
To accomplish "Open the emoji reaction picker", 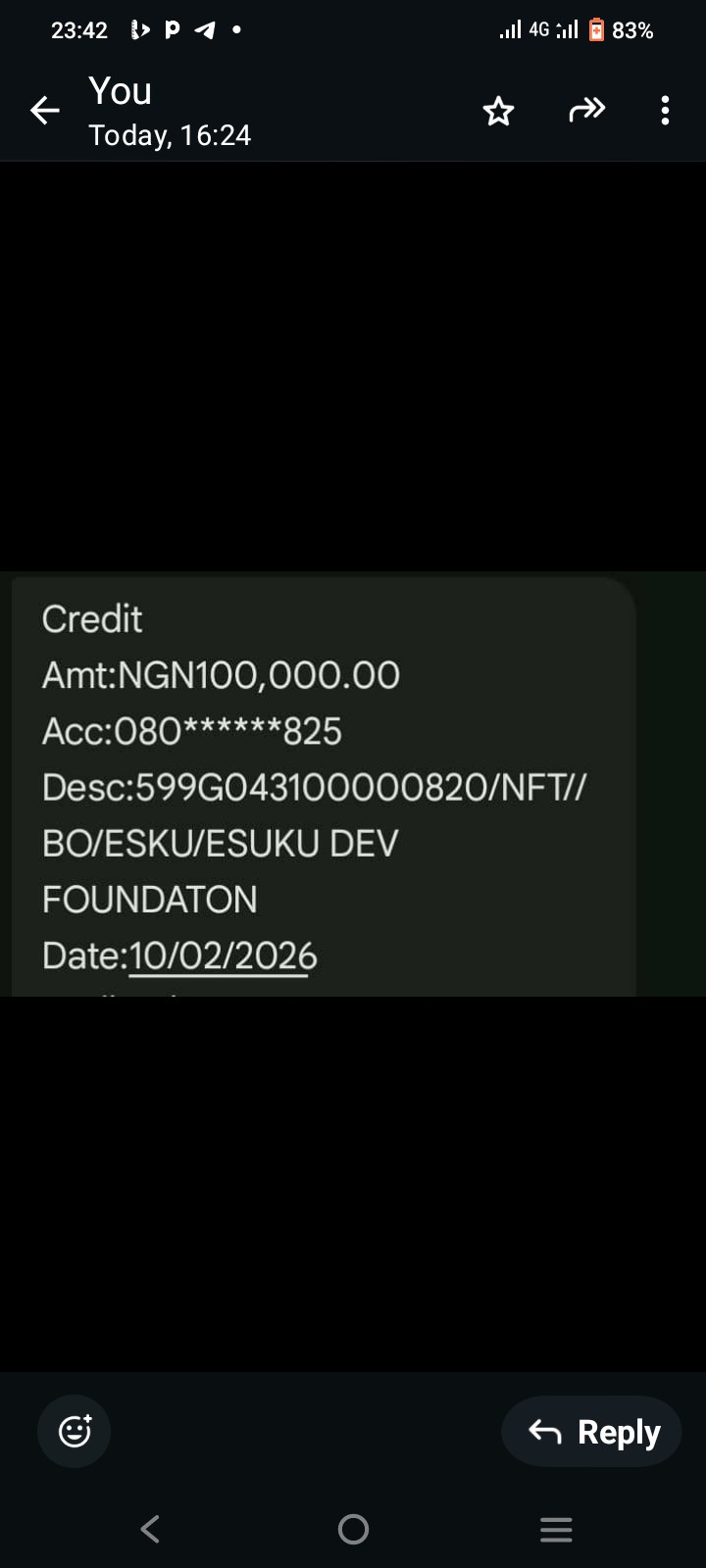I will point(75,1432).
